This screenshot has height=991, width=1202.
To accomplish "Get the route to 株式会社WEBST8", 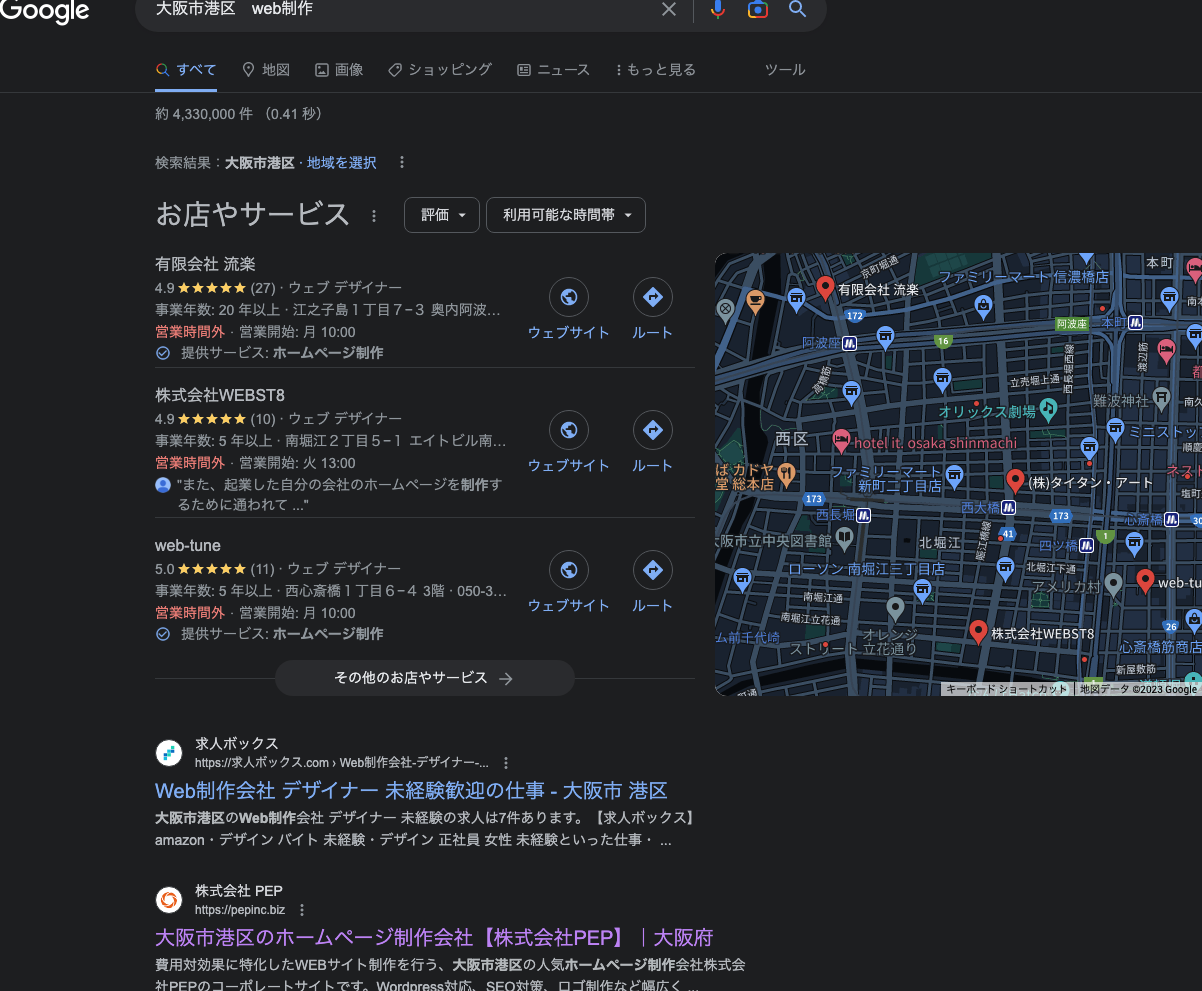I will 652,442.
